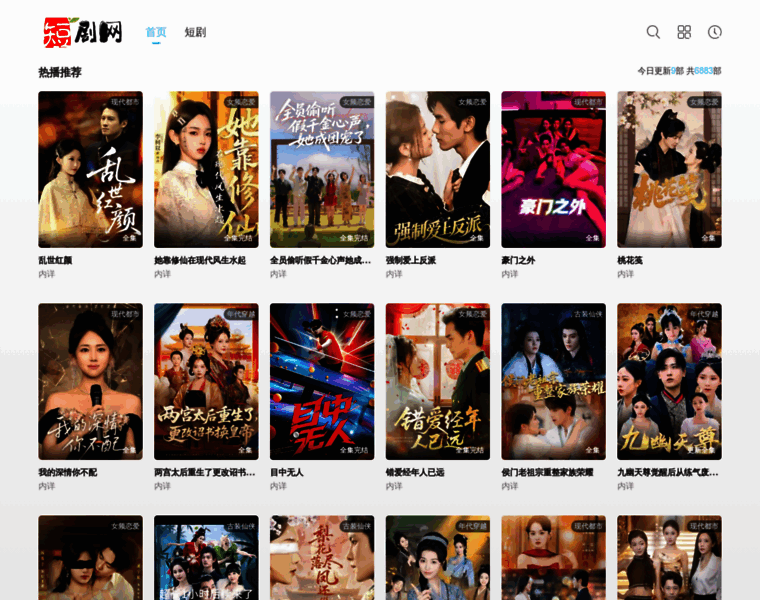
Task: Open 她靠修仙在现代风生水起 drama
Action: [206, 170]
